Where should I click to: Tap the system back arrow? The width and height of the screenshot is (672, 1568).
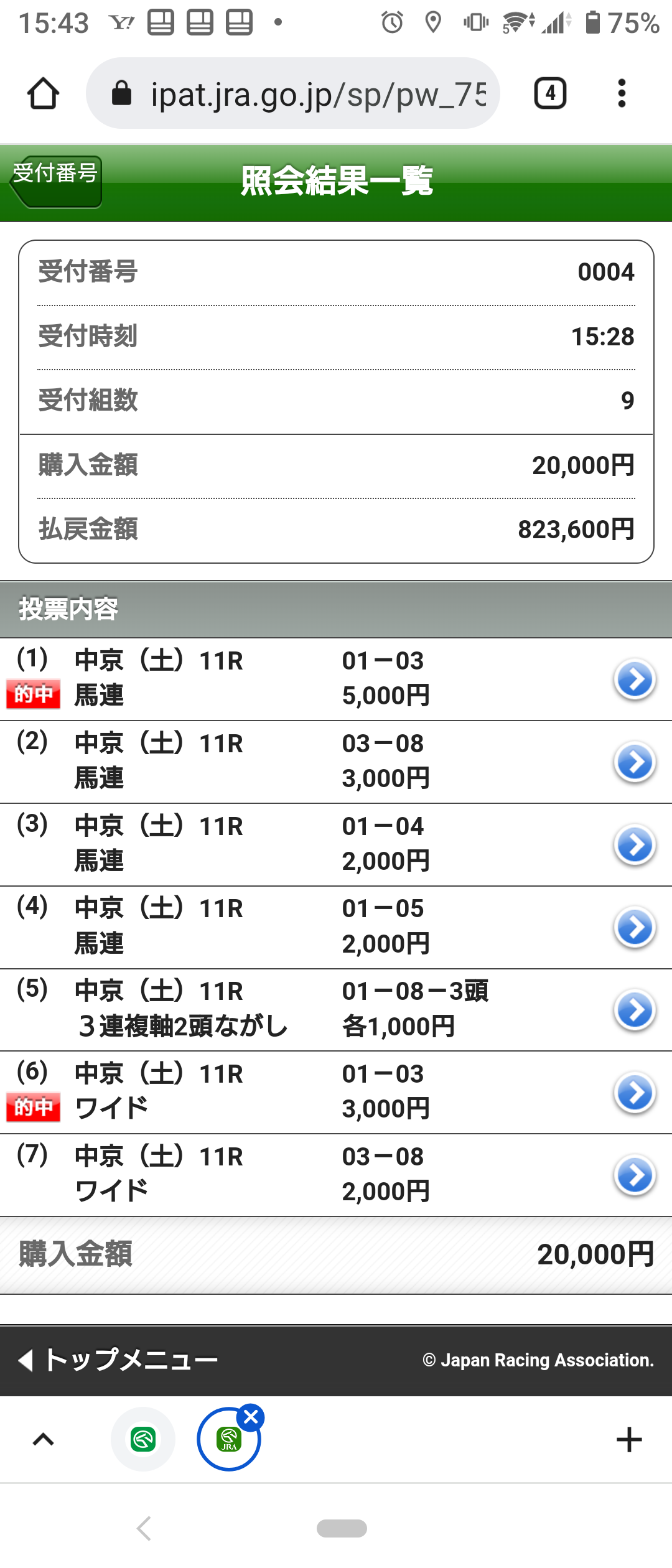pos(144,1529)
